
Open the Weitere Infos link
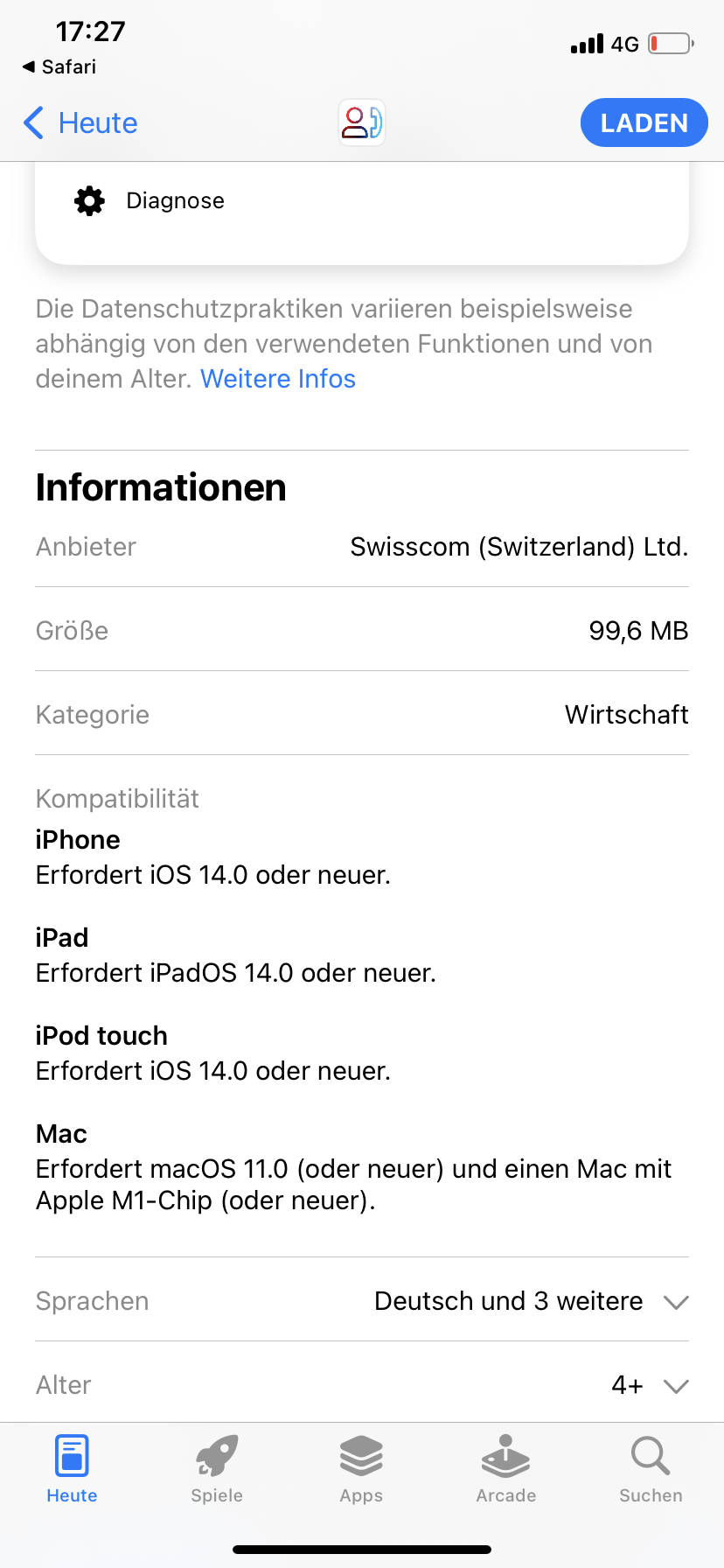[278, 379]
